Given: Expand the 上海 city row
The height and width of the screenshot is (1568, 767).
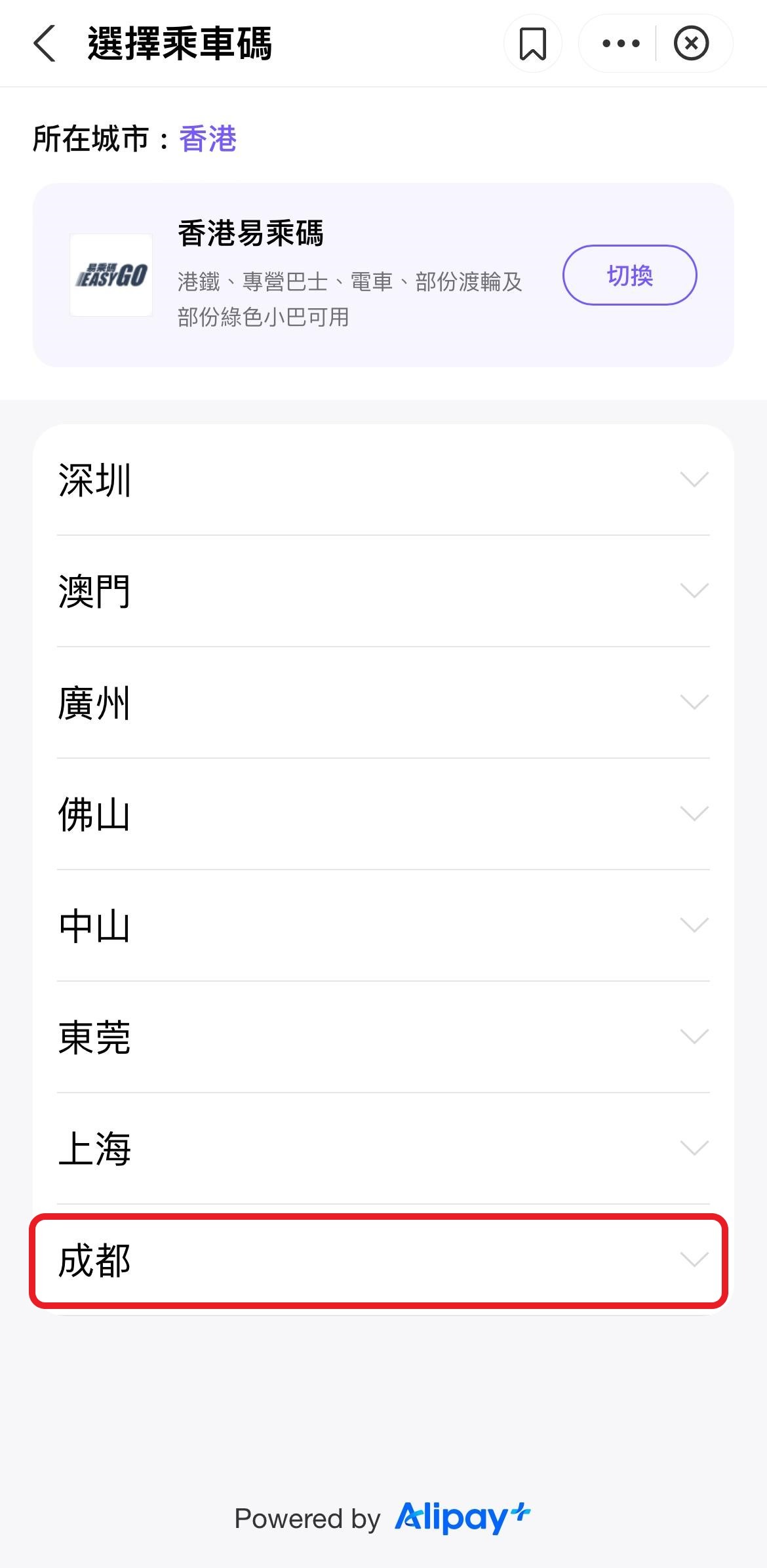Looking at the screenshot, I should [383, 1148].
